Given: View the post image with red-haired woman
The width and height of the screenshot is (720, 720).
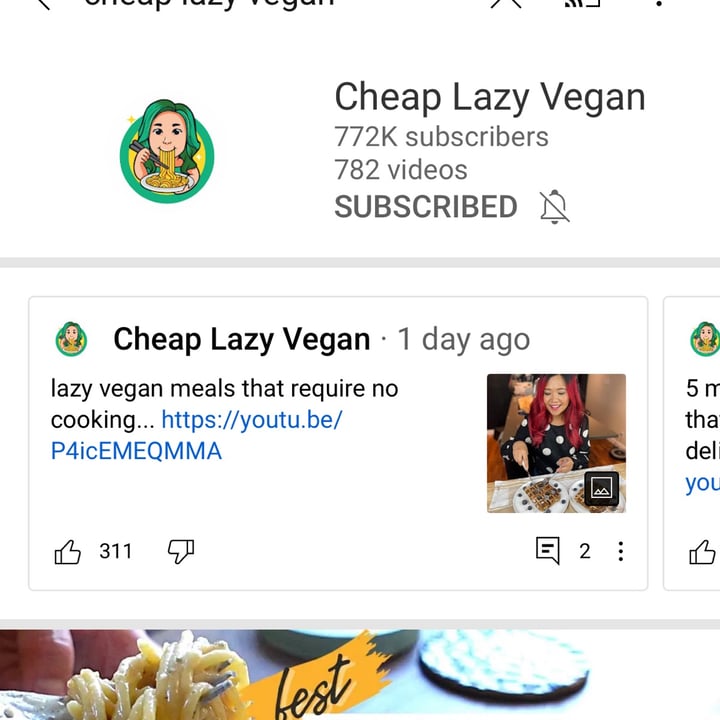Looking at the screenshot, I should (x=556, y=443).
